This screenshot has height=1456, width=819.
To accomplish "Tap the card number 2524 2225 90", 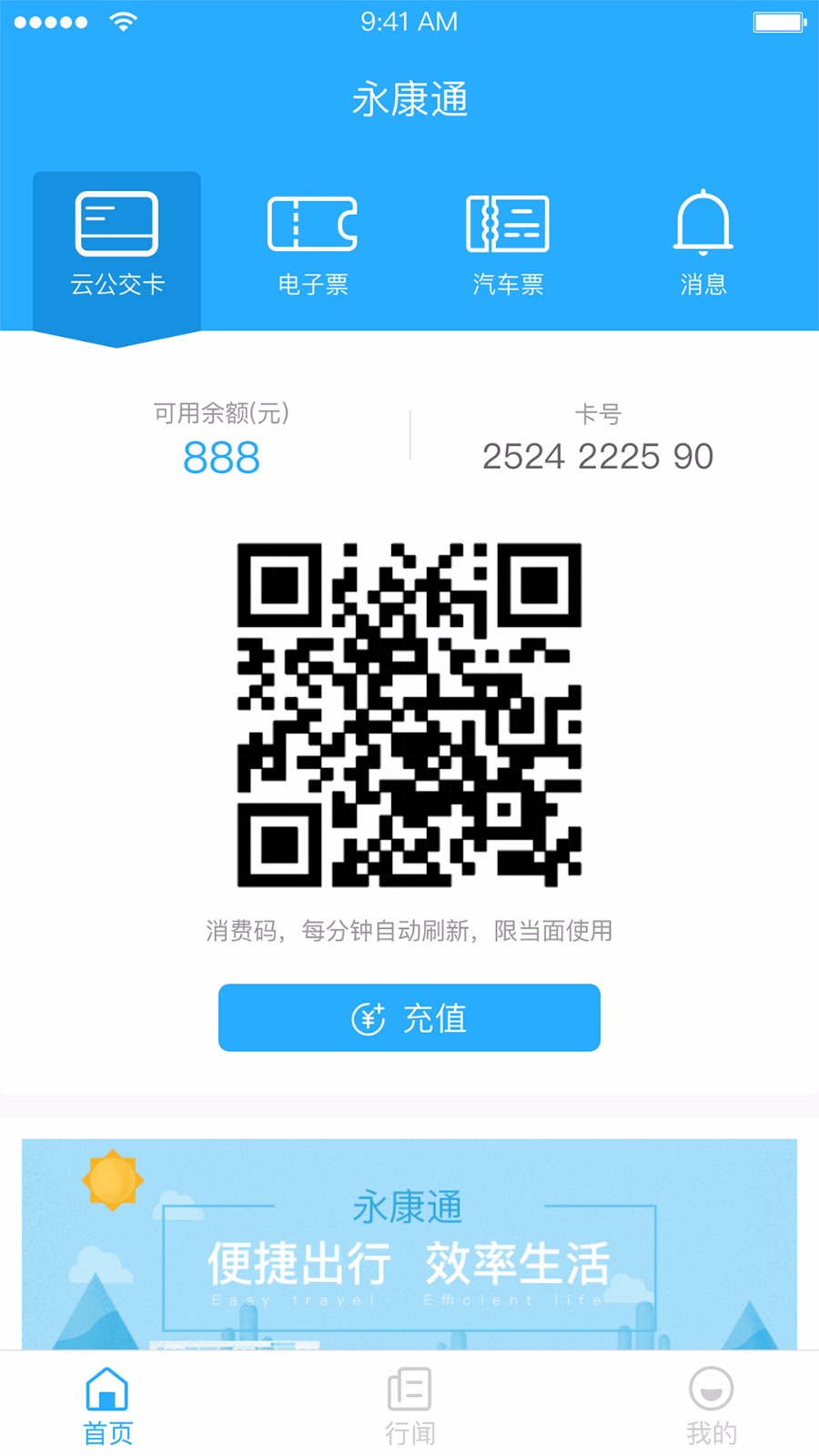I will (599, 457).
